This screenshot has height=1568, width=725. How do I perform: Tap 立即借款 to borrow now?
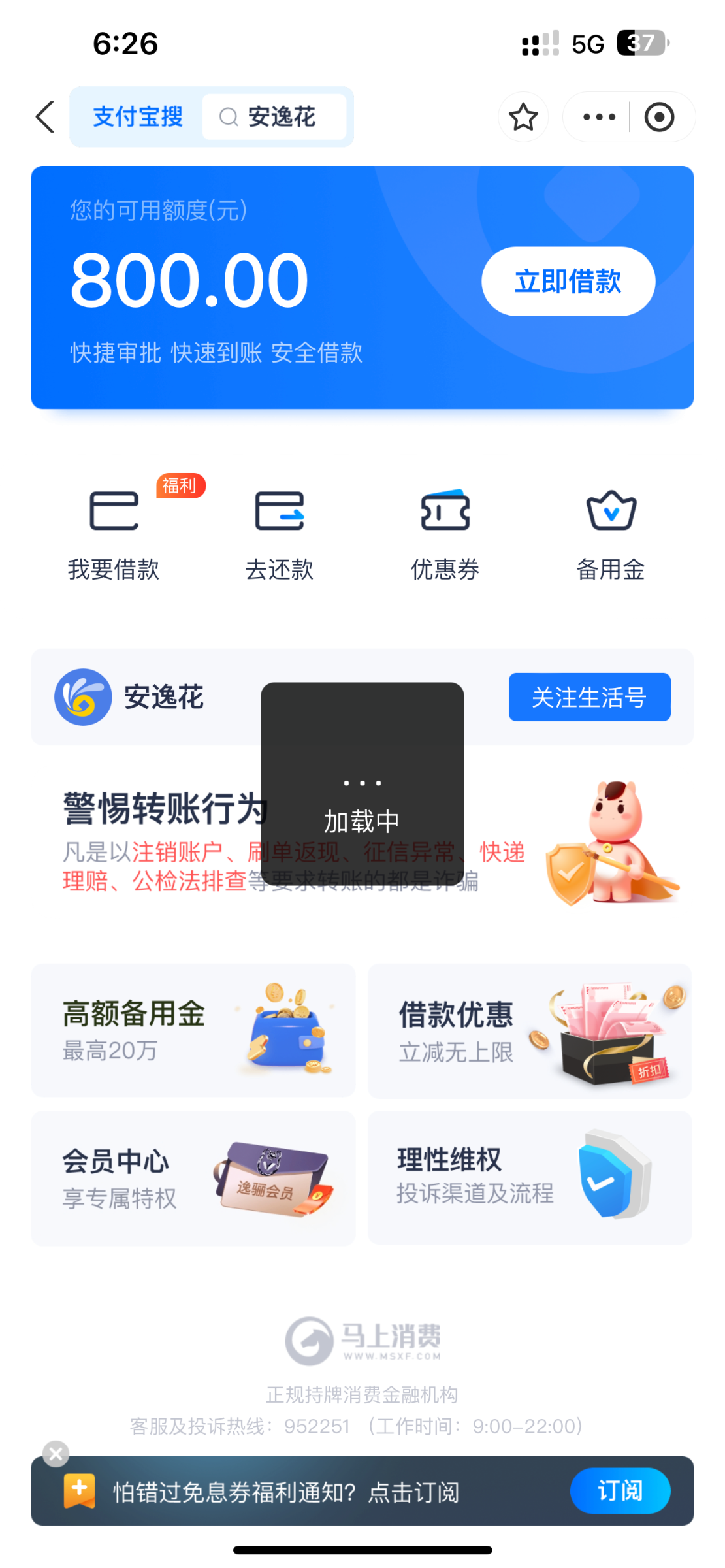(x=568, y=282)
